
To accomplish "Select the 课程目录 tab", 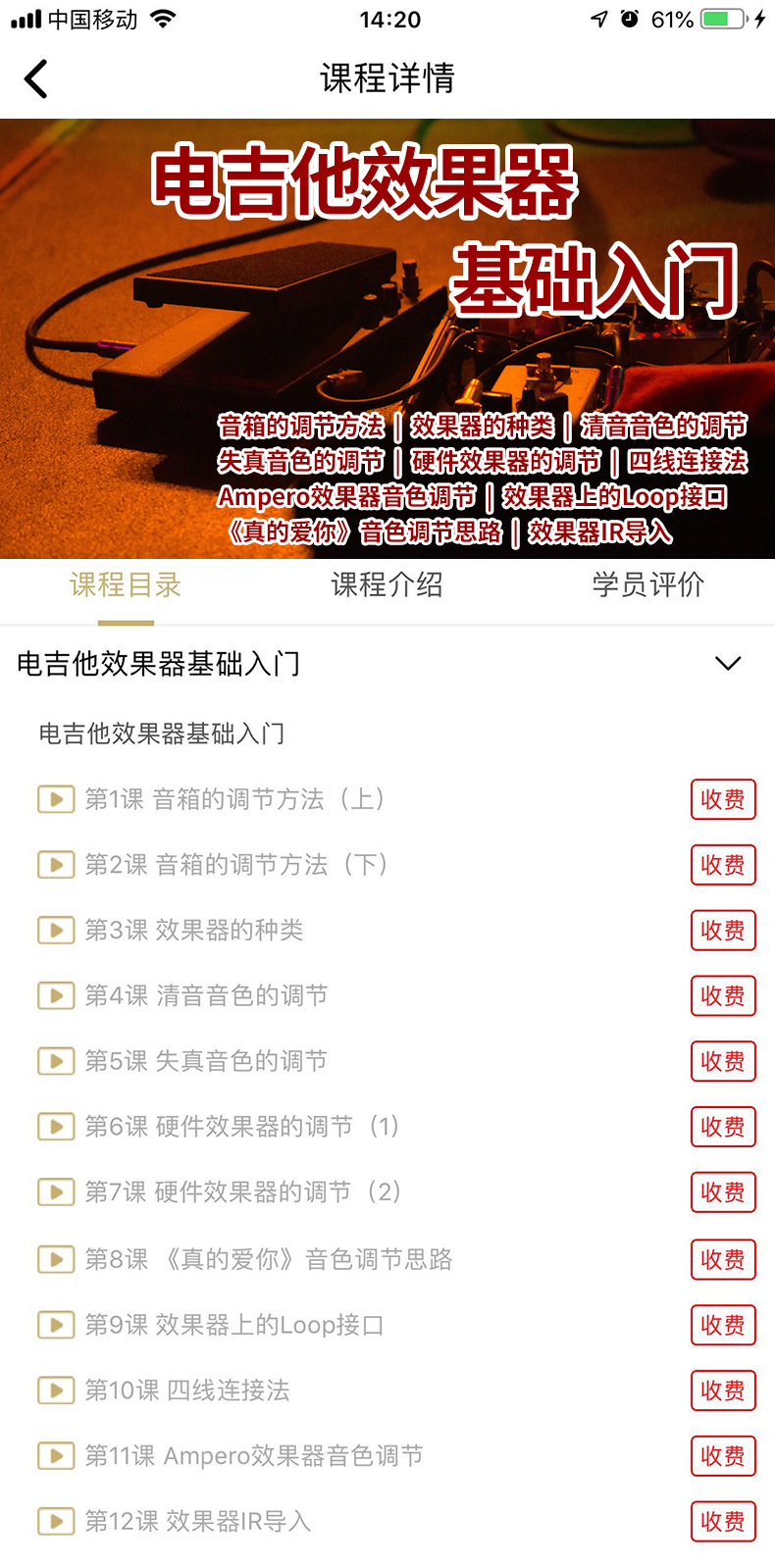I will tap(126, 585).
